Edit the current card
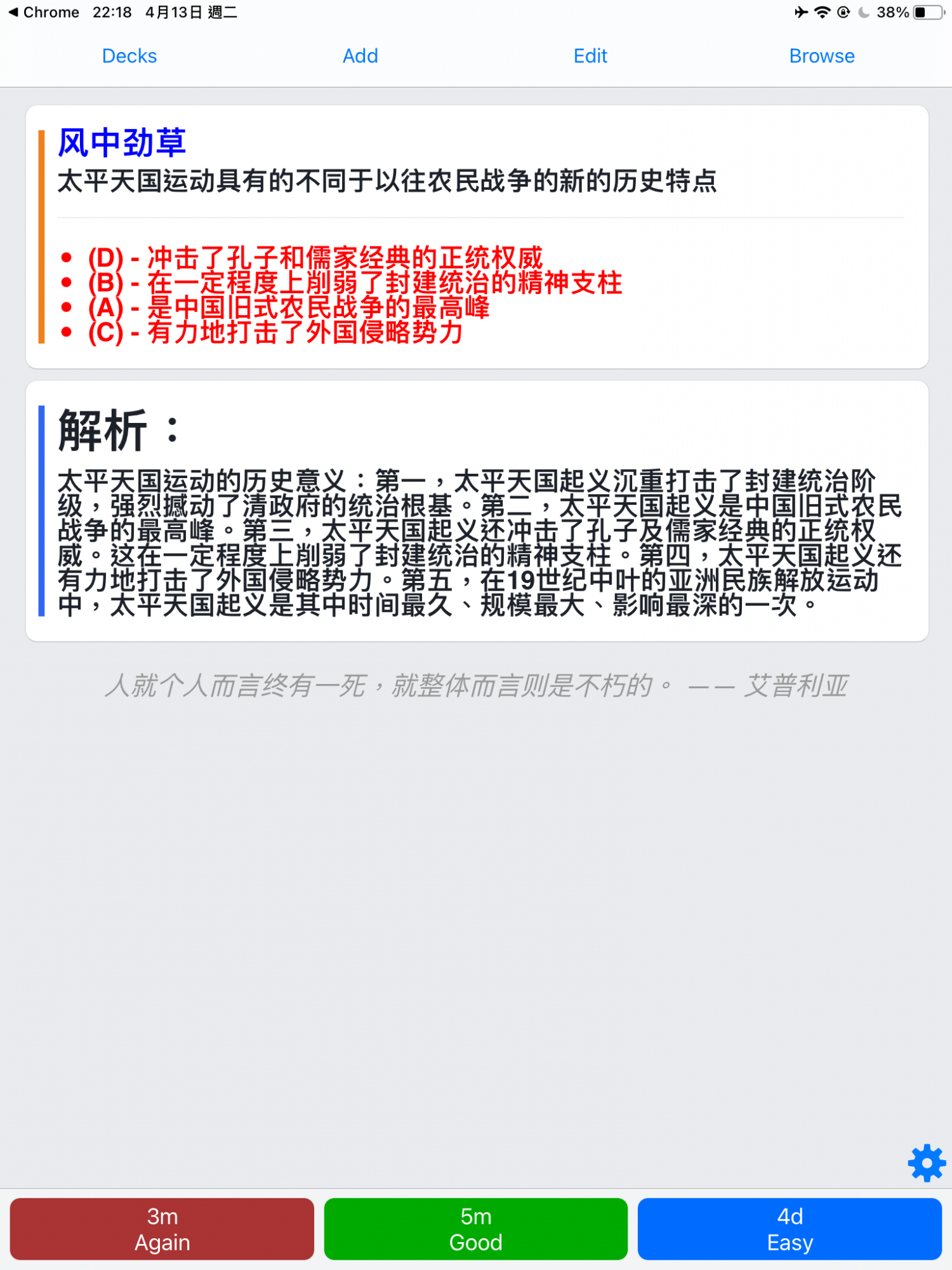 (x=590, y=56)
